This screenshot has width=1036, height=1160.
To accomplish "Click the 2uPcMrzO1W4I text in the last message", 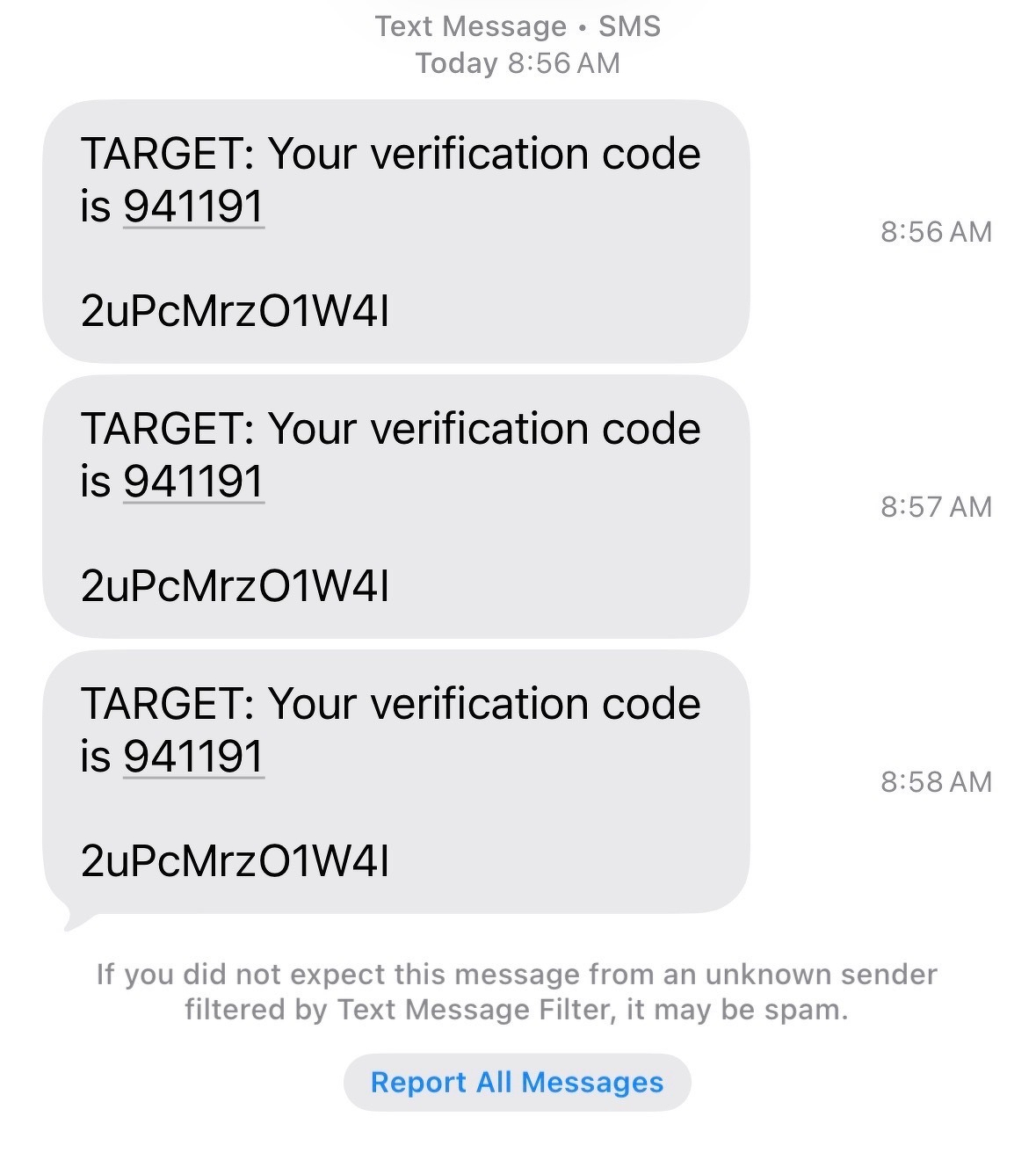I will tap(235, 857).
